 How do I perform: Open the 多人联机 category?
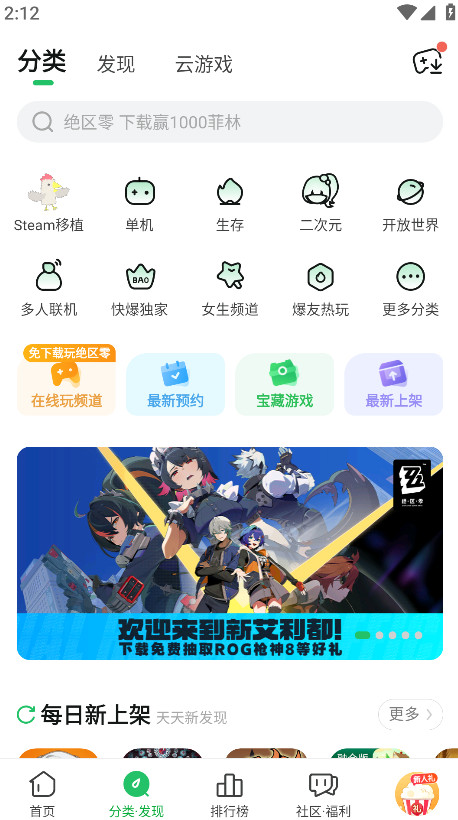click(49, 288)
